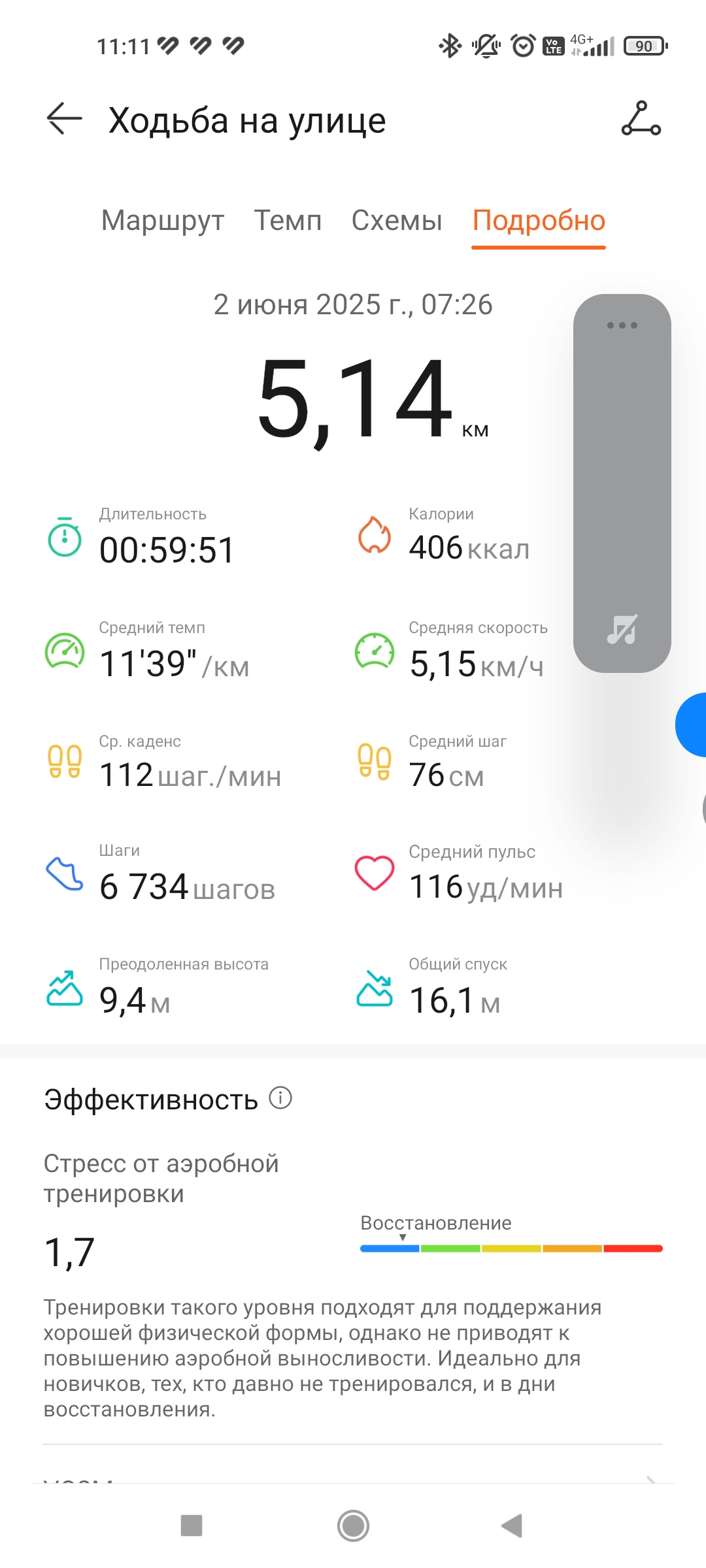Screen dimensions: 706x1568
Task: Open the info icon next to Эффективность
Action: click(280, 1098)
